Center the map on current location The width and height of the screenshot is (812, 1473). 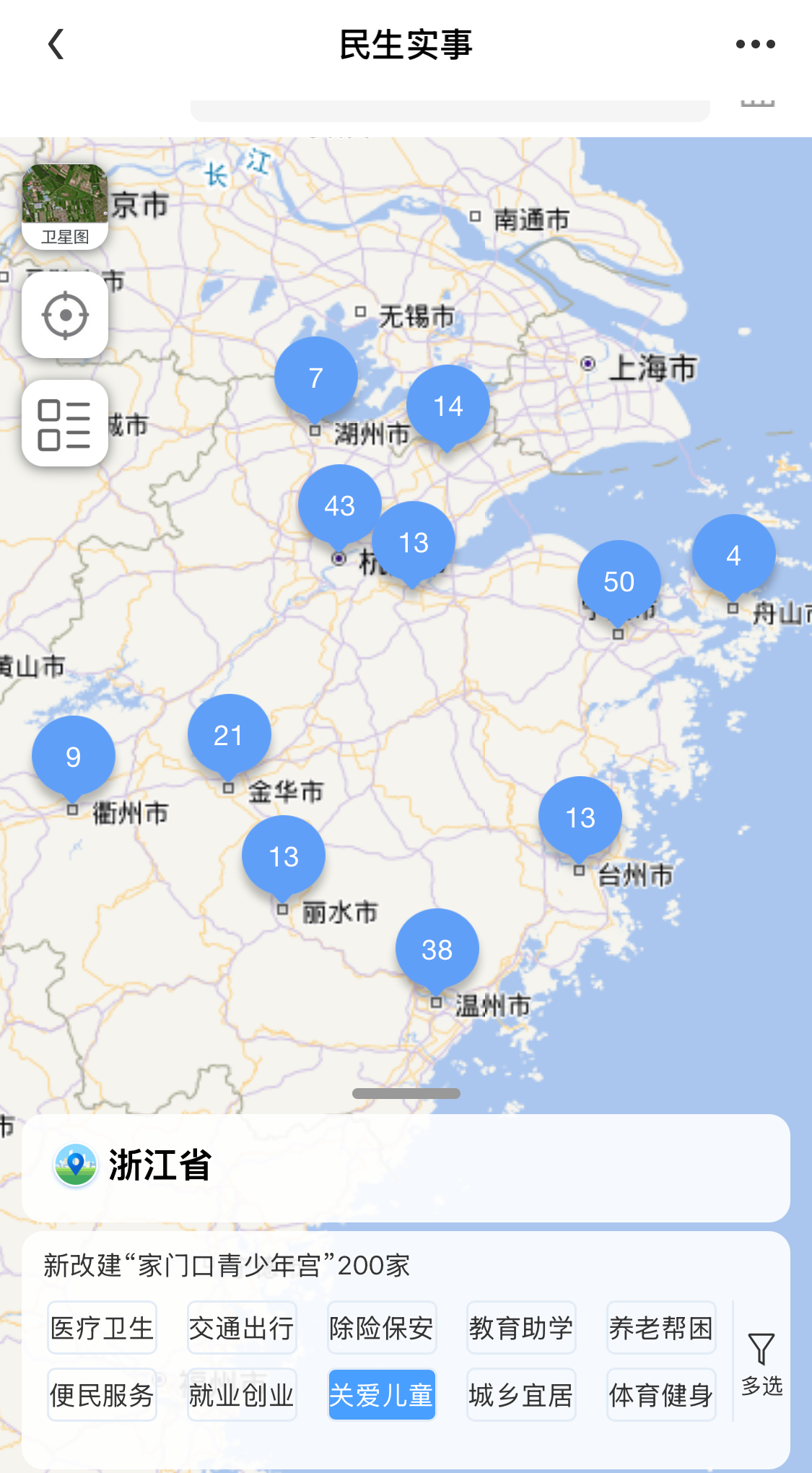[x=65, y=316]
